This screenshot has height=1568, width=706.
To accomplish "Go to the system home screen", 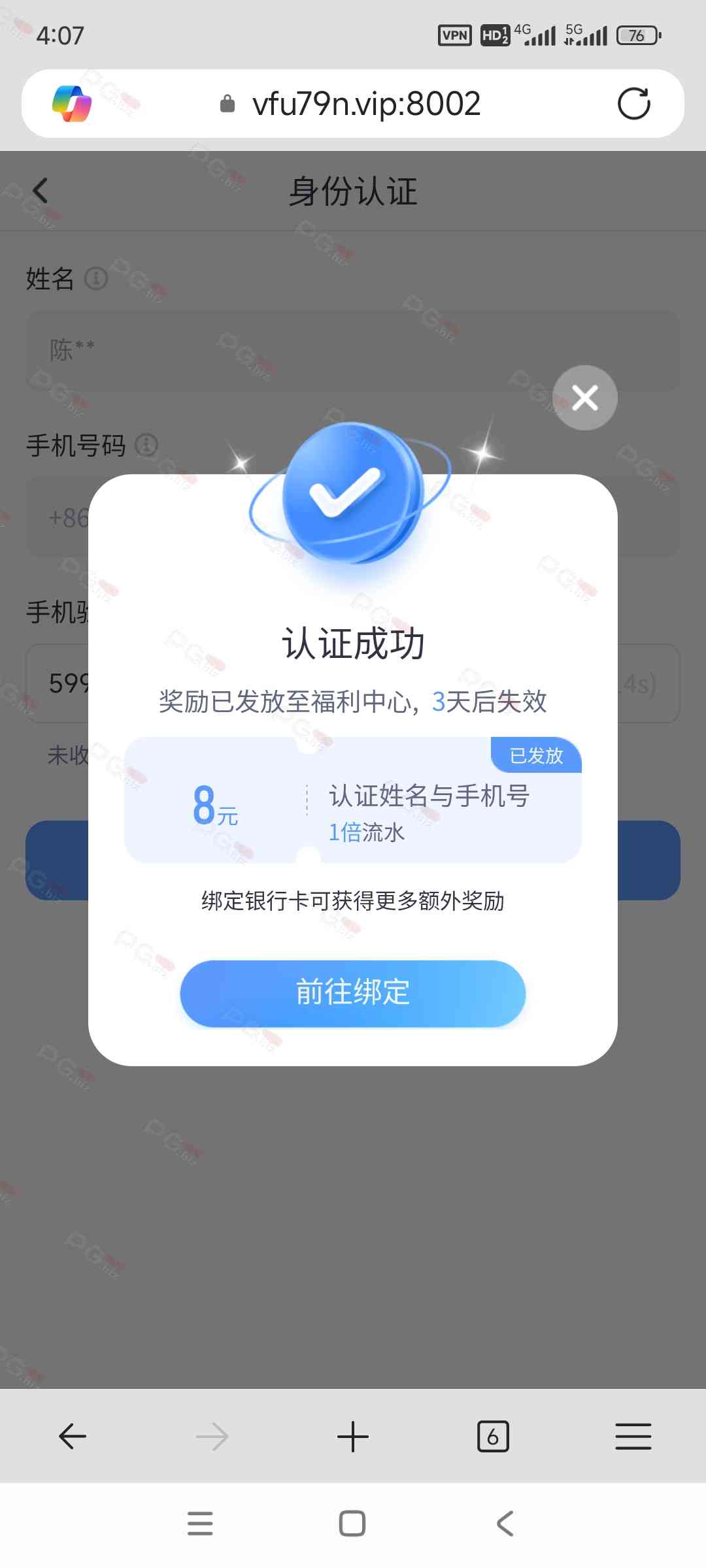I will coord(352,1524).
